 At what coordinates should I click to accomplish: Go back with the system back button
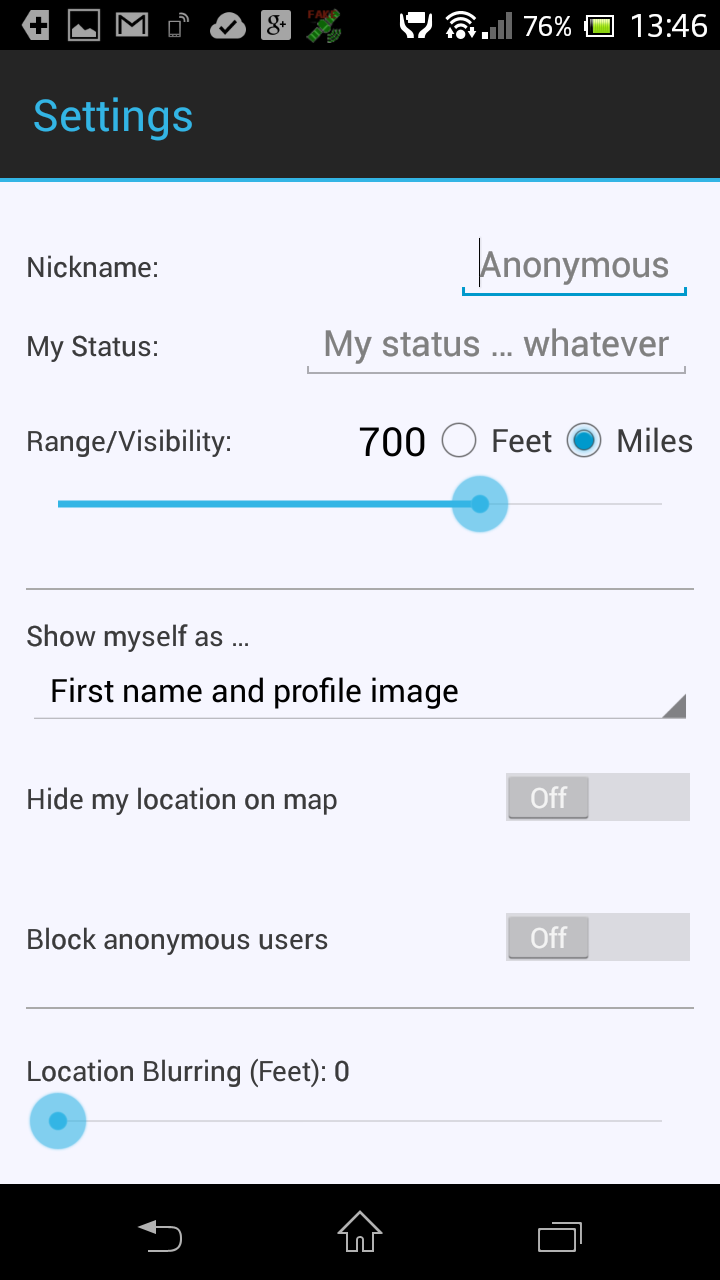(x=160, y=1236)
